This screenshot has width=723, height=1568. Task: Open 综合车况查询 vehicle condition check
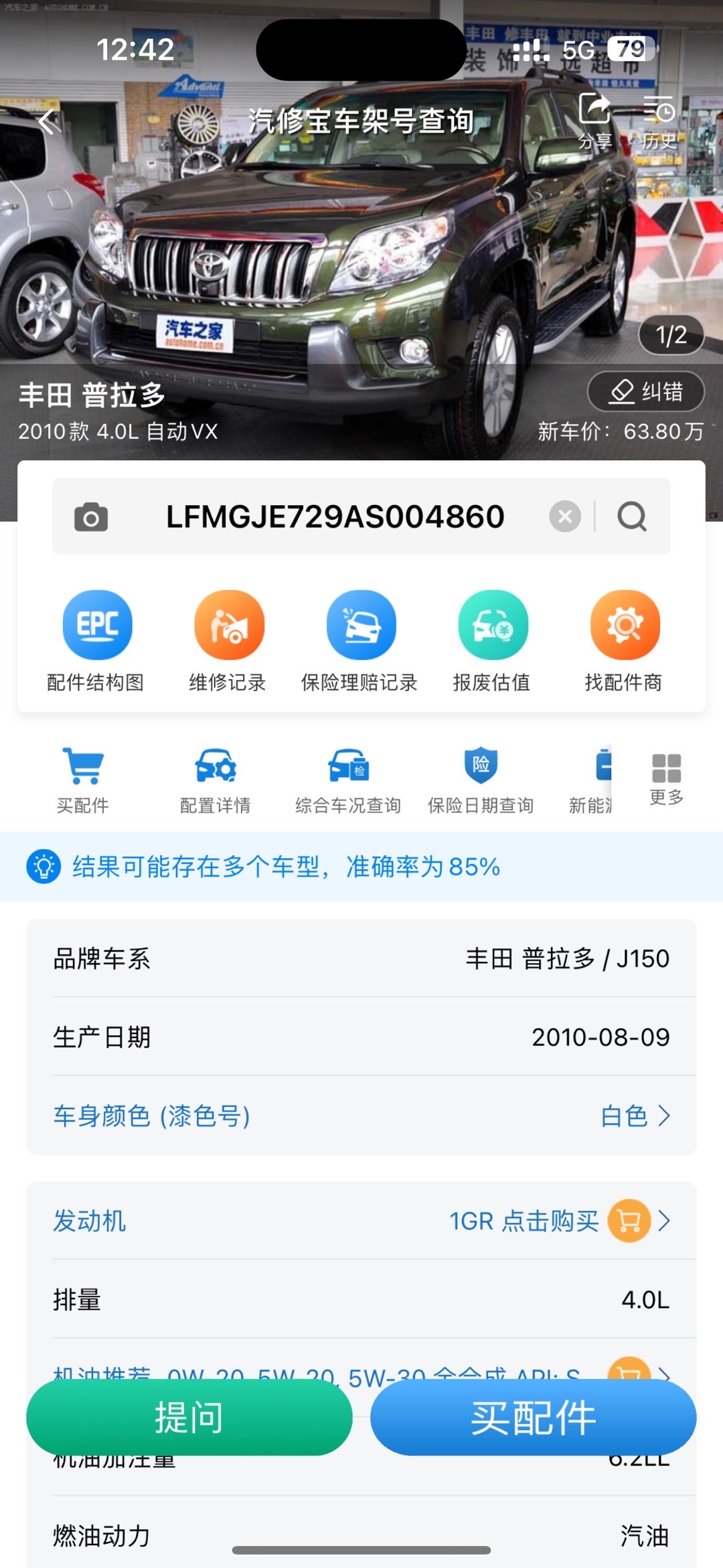tap(348, 780)
